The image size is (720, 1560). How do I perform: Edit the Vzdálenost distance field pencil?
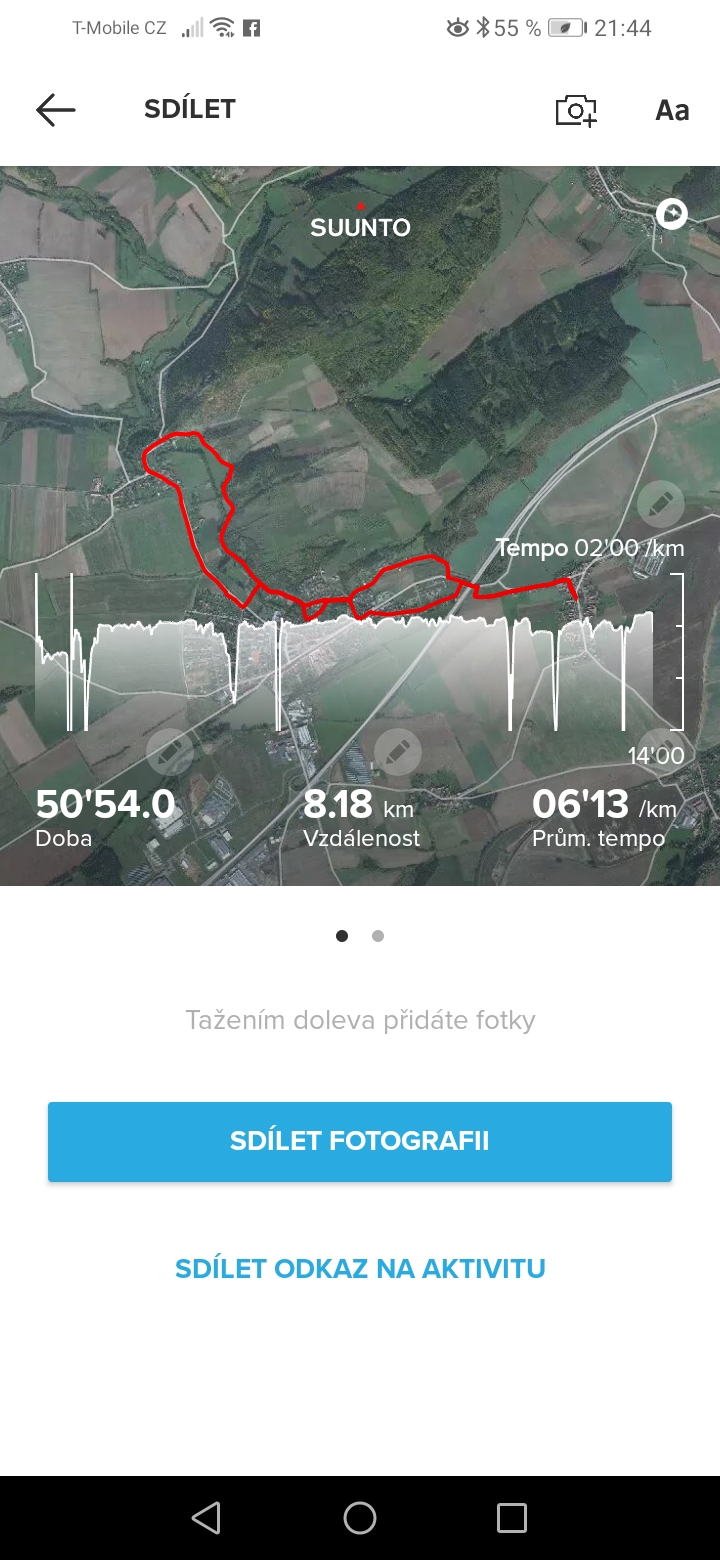(x=397, y=751)
